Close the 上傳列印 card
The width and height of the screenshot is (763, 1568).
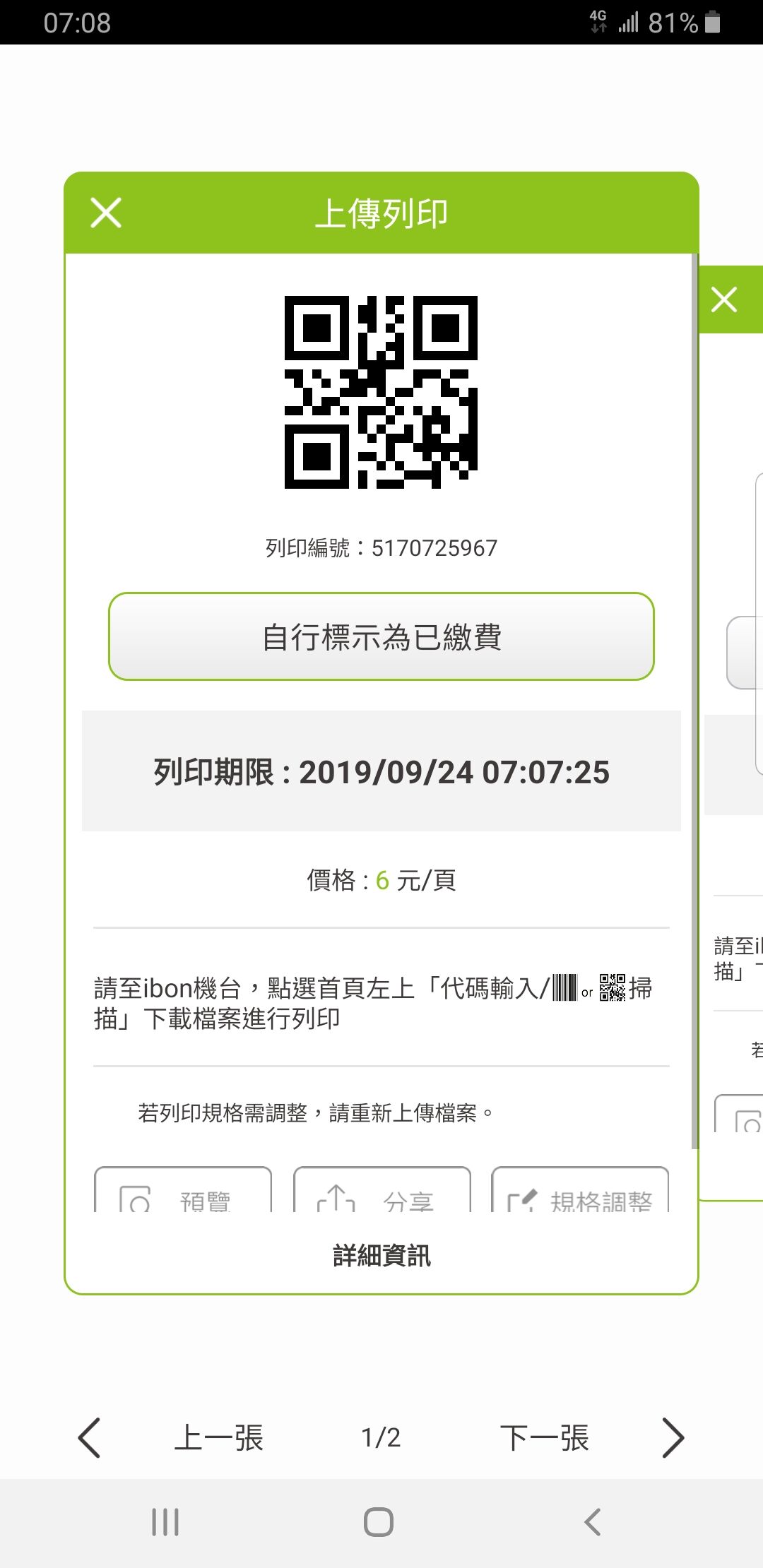tap(106, 213)
